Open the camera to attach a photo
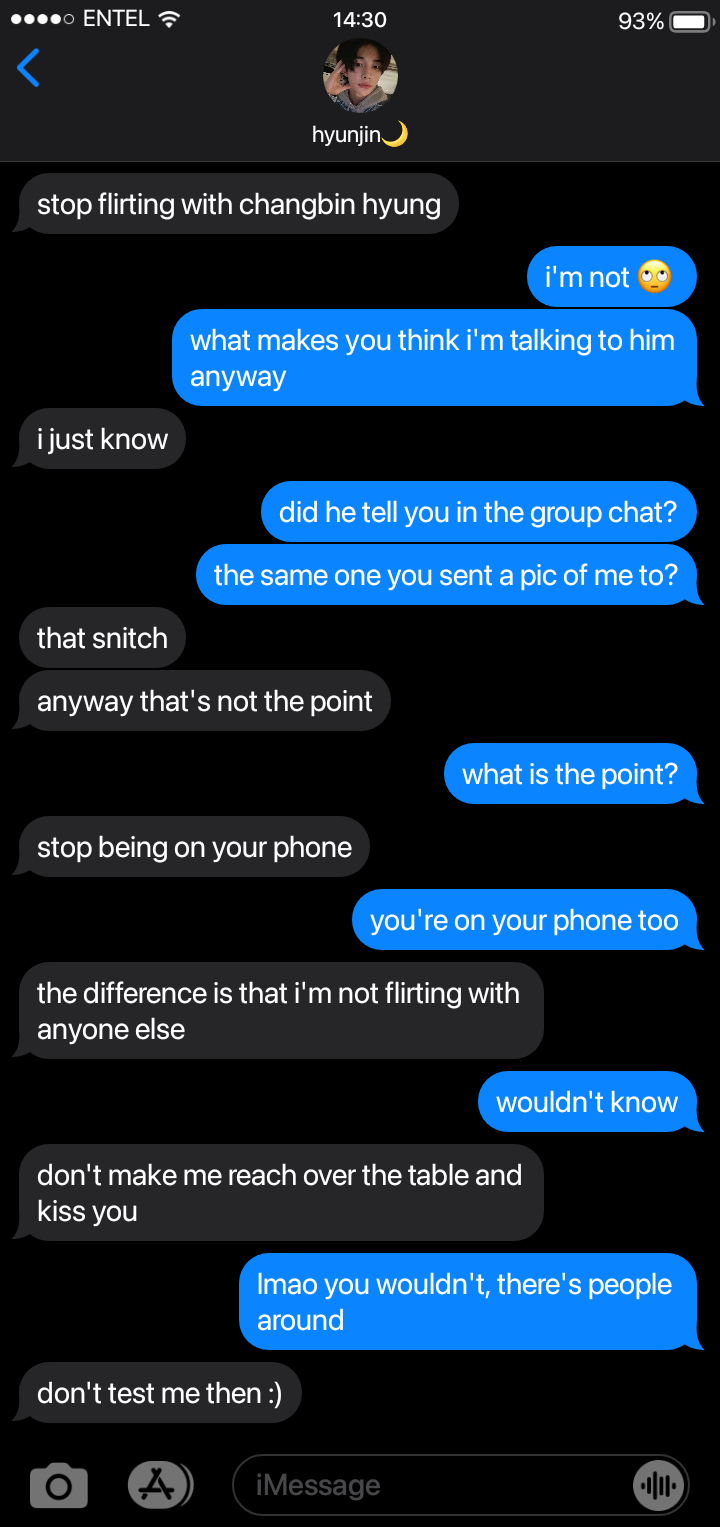 click(59, 1485)
